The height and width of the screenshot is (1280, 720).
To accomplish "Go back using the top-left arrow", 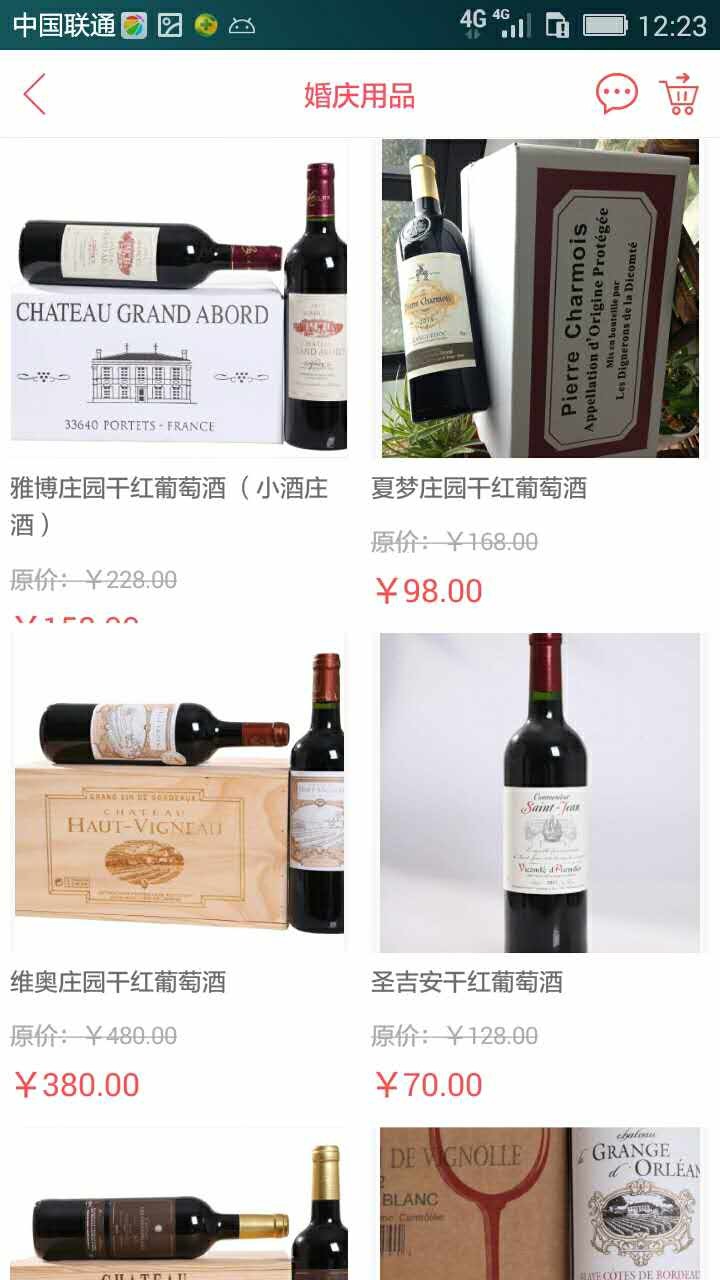I will pos(35,95).
